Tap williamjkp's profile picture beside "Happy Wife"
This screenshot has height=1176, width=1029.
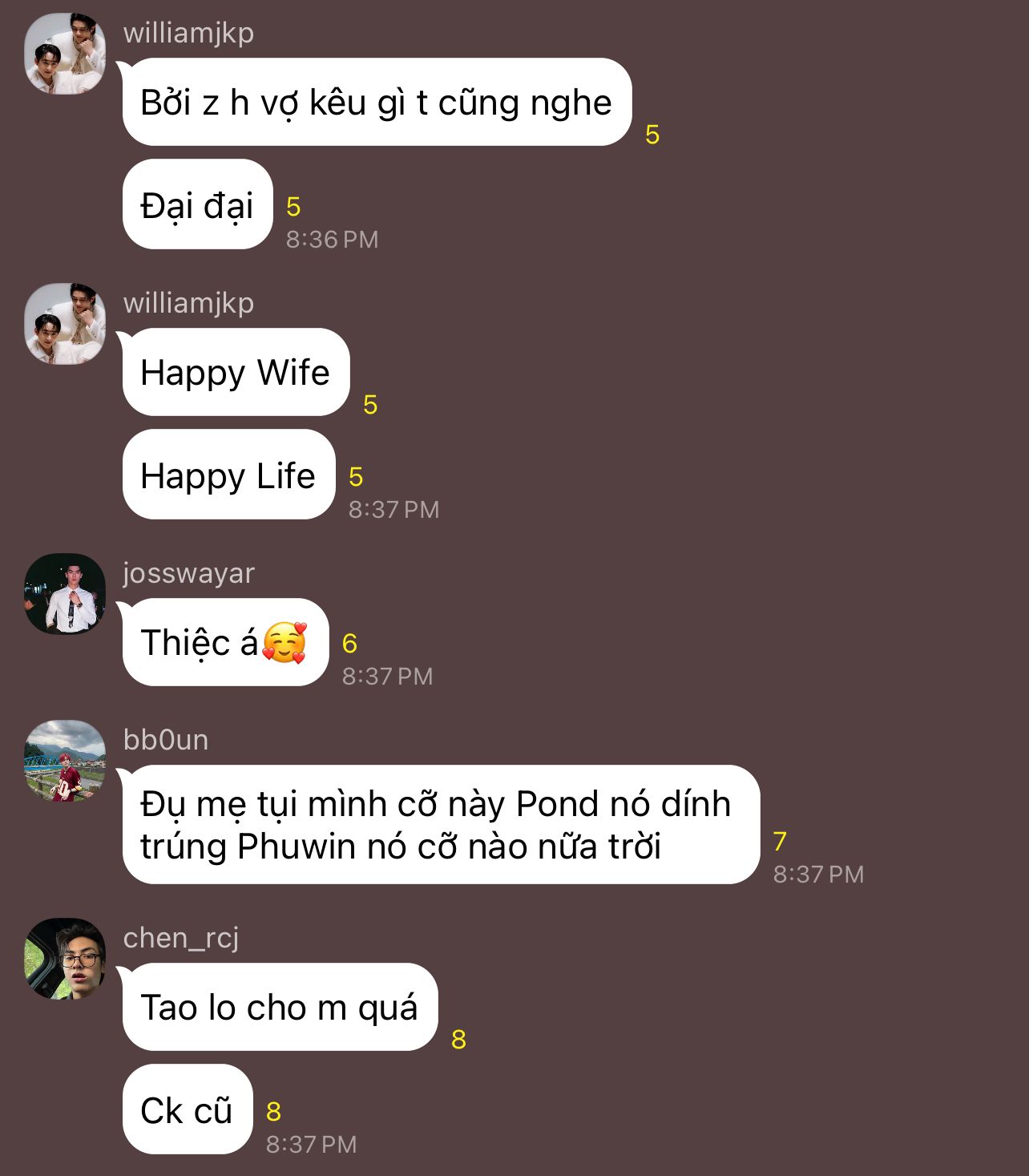pyautogui.click(x=65, y=324)
